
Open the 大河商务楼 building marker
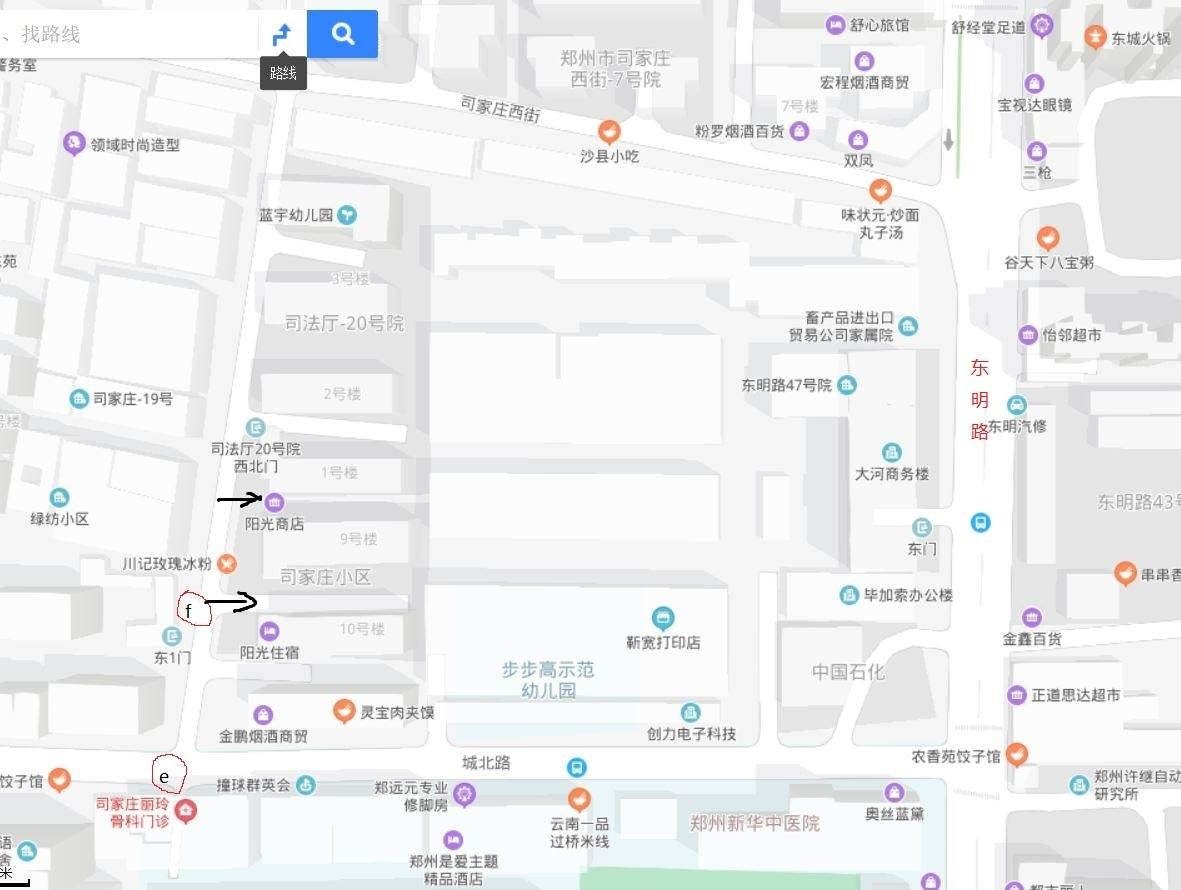click(892, 453)
